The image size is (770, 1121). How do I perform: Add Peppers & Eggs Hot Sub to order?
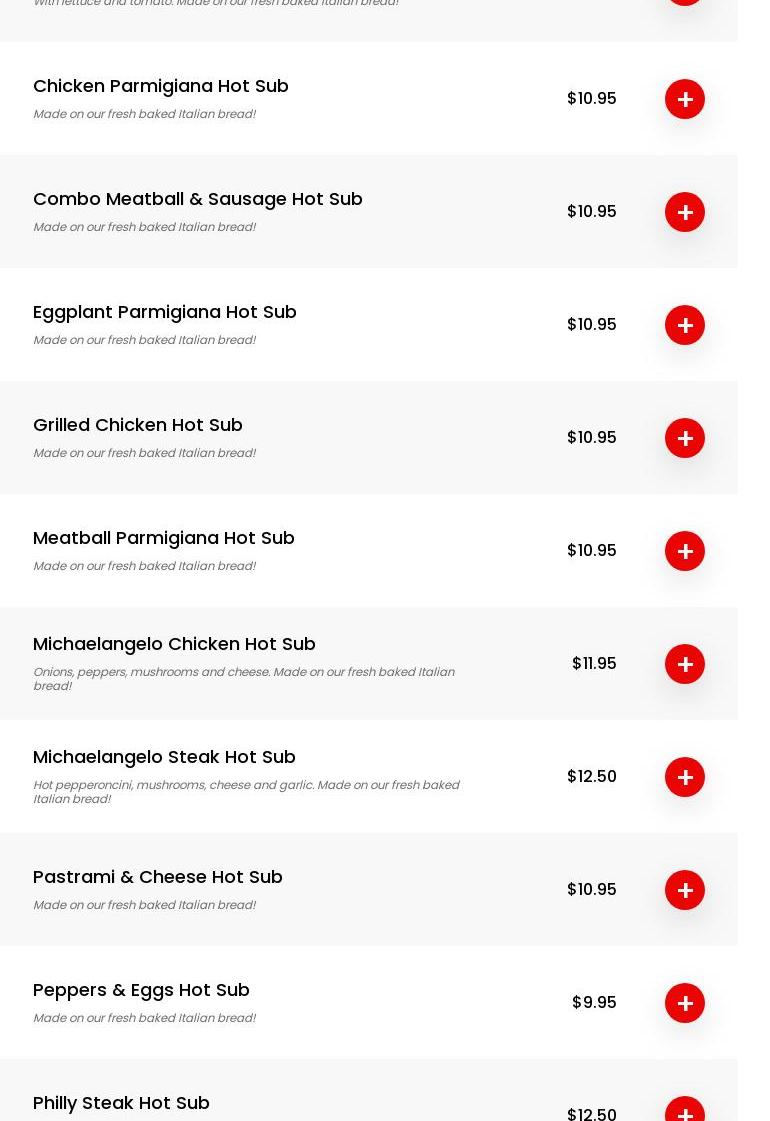[685, 1003]
